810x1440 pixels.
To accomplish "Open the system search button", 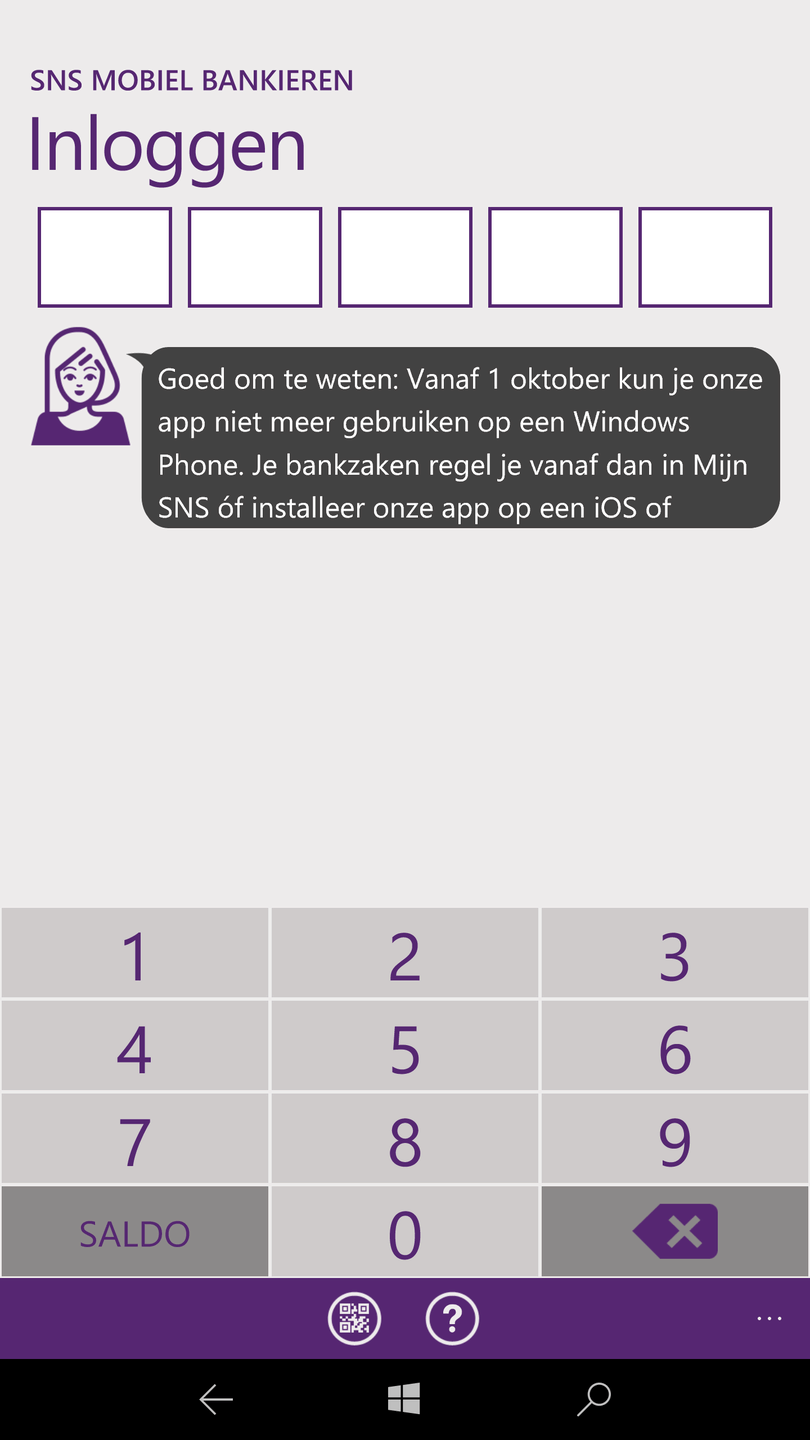I will click(x=594, y=1399).
